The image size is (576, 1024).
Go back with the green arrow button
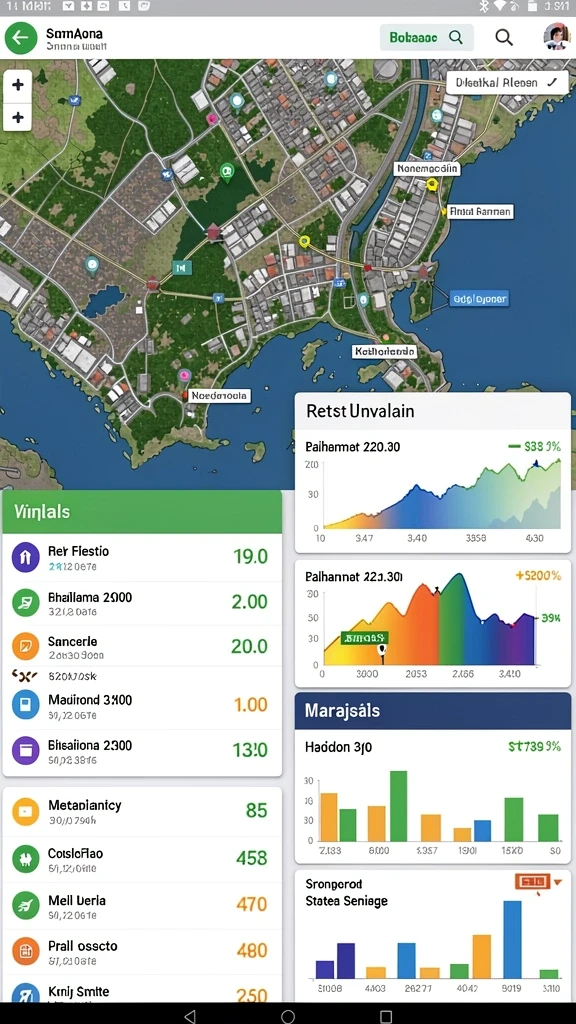21,37
